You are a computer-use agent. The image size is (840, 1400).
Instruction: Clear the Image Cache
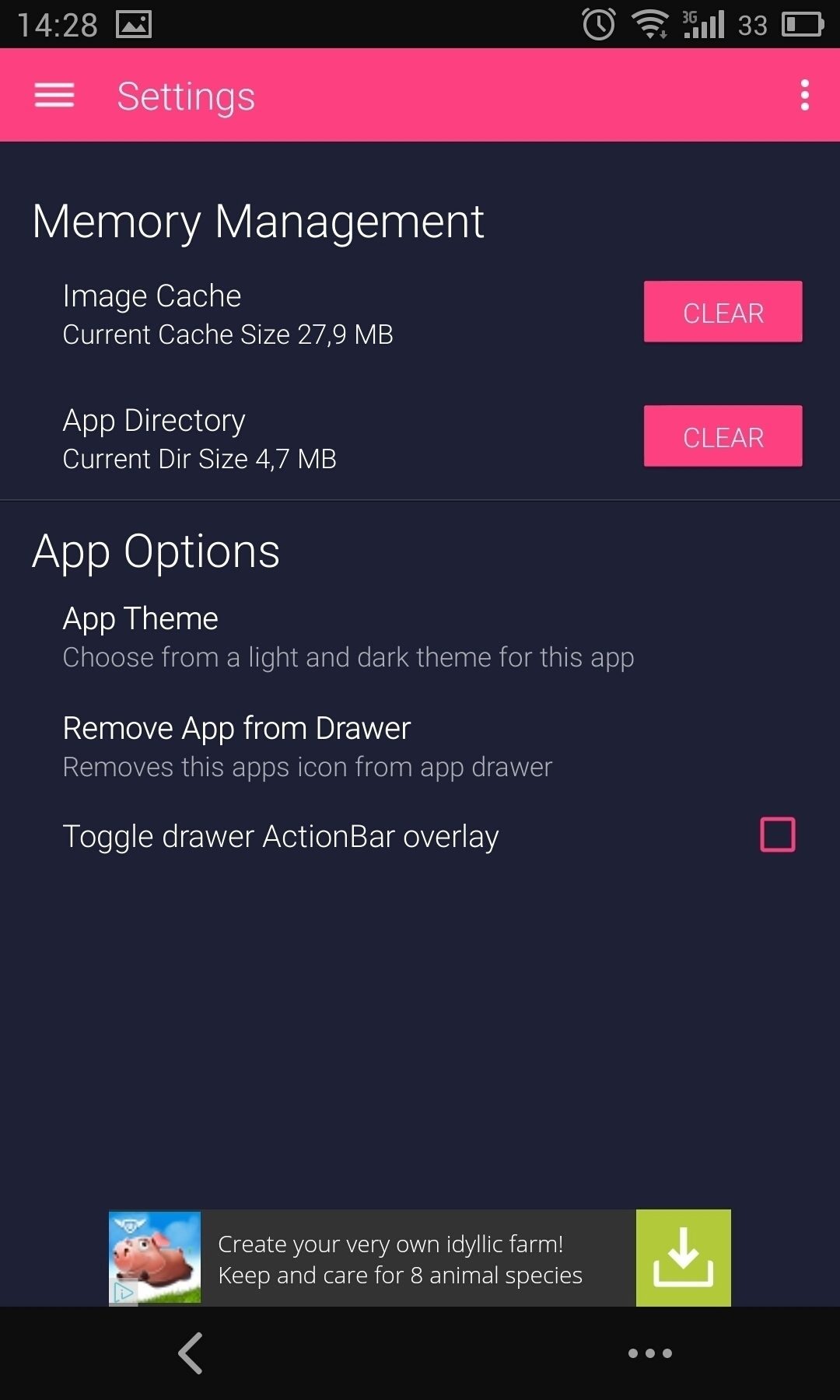click(x=723, y=312)
